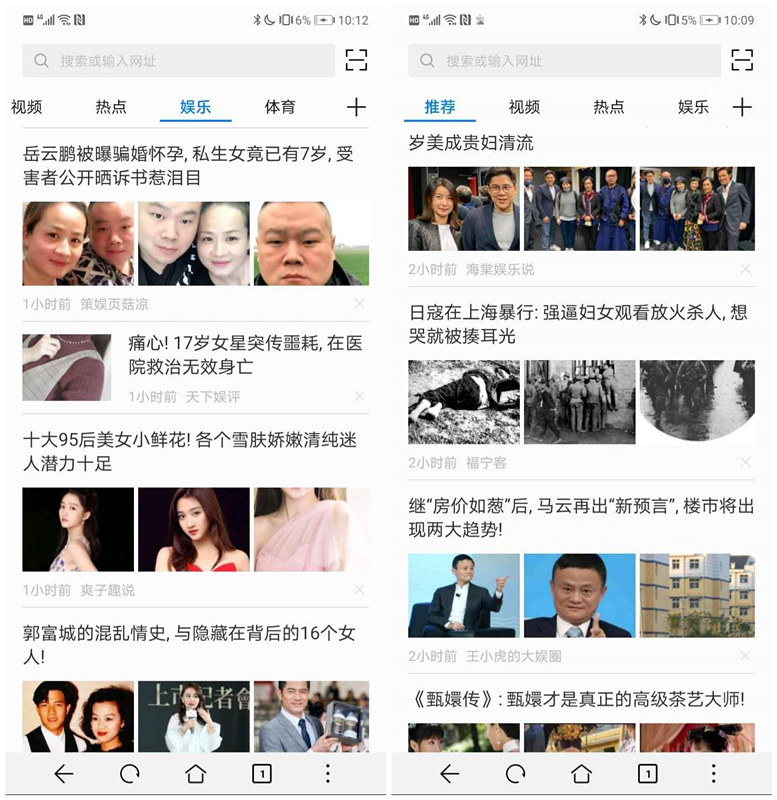Dismiss the story from 策娱页菇凉

coord(359,303)
